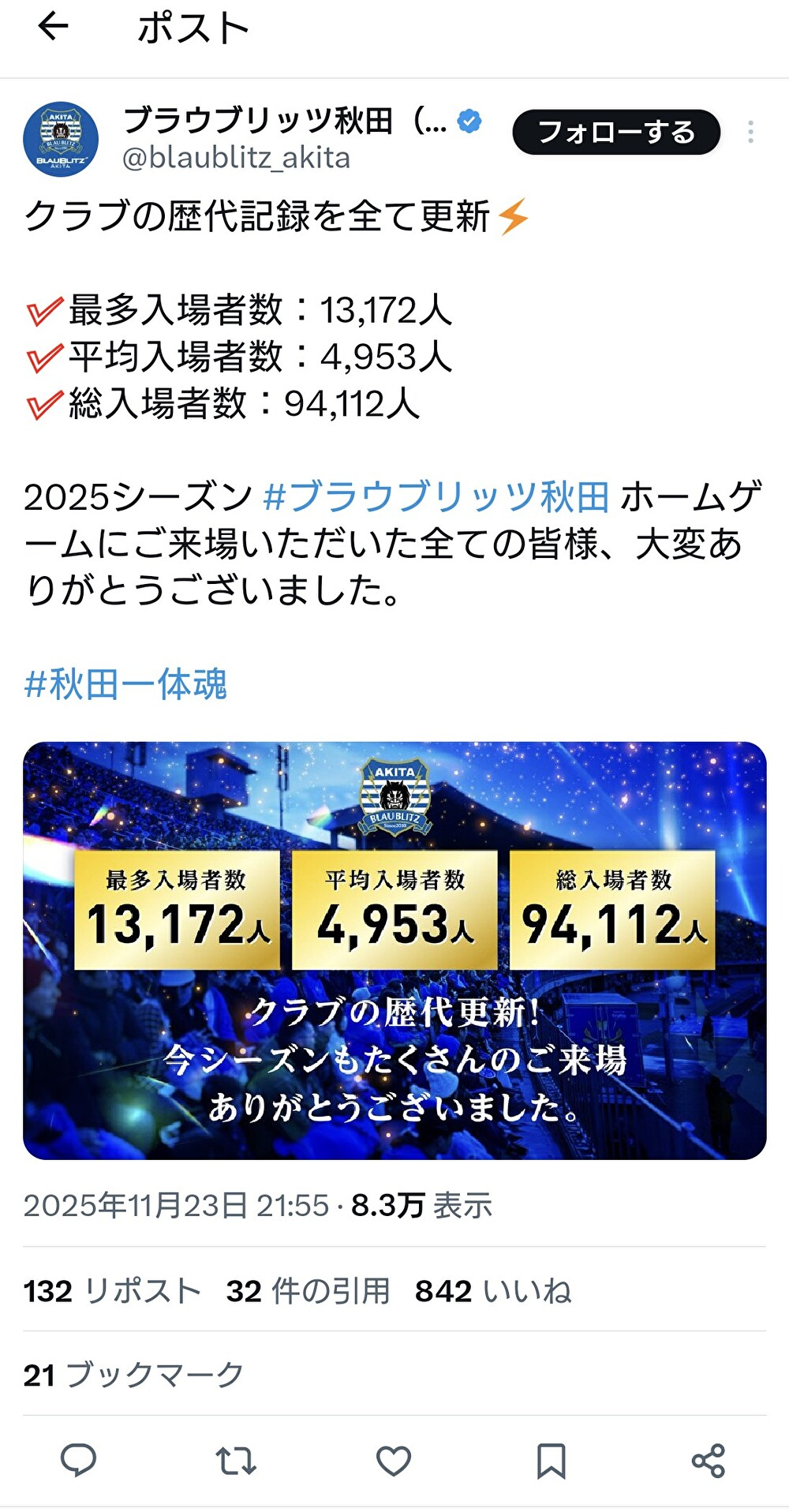Open the post overflow menu

[750, 132]
